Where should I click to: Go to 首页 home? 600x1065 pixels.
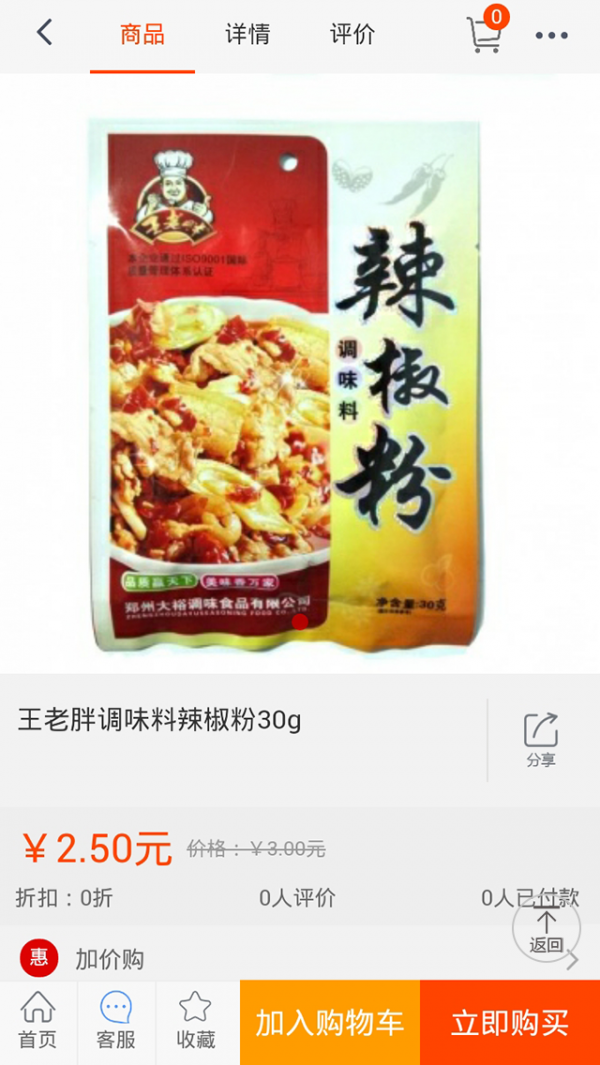click(x=38, y=1022)
